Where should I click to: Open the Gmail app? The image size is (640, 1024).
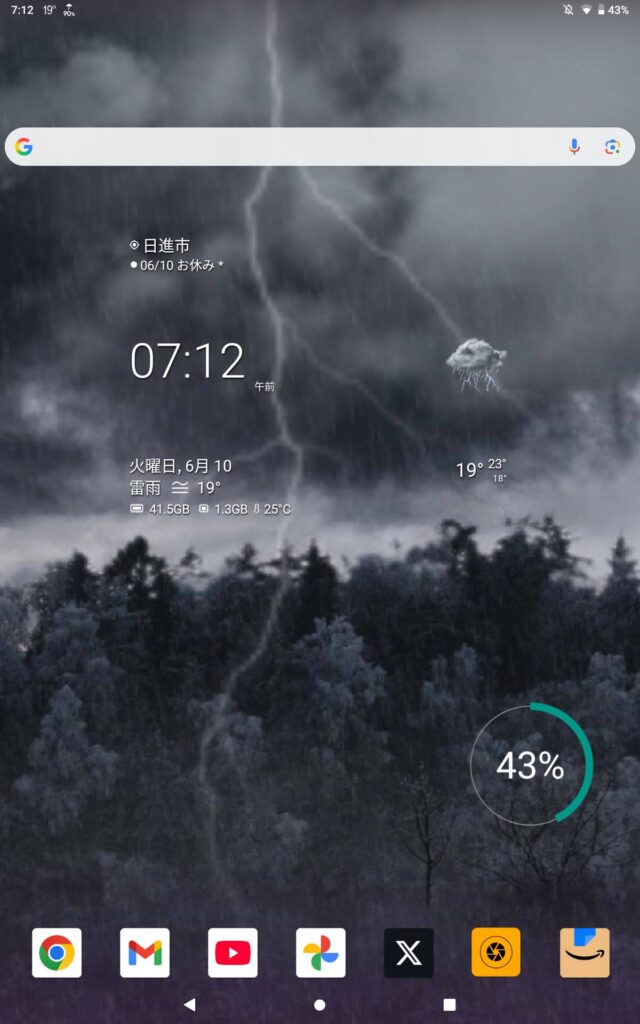(145, 953)
